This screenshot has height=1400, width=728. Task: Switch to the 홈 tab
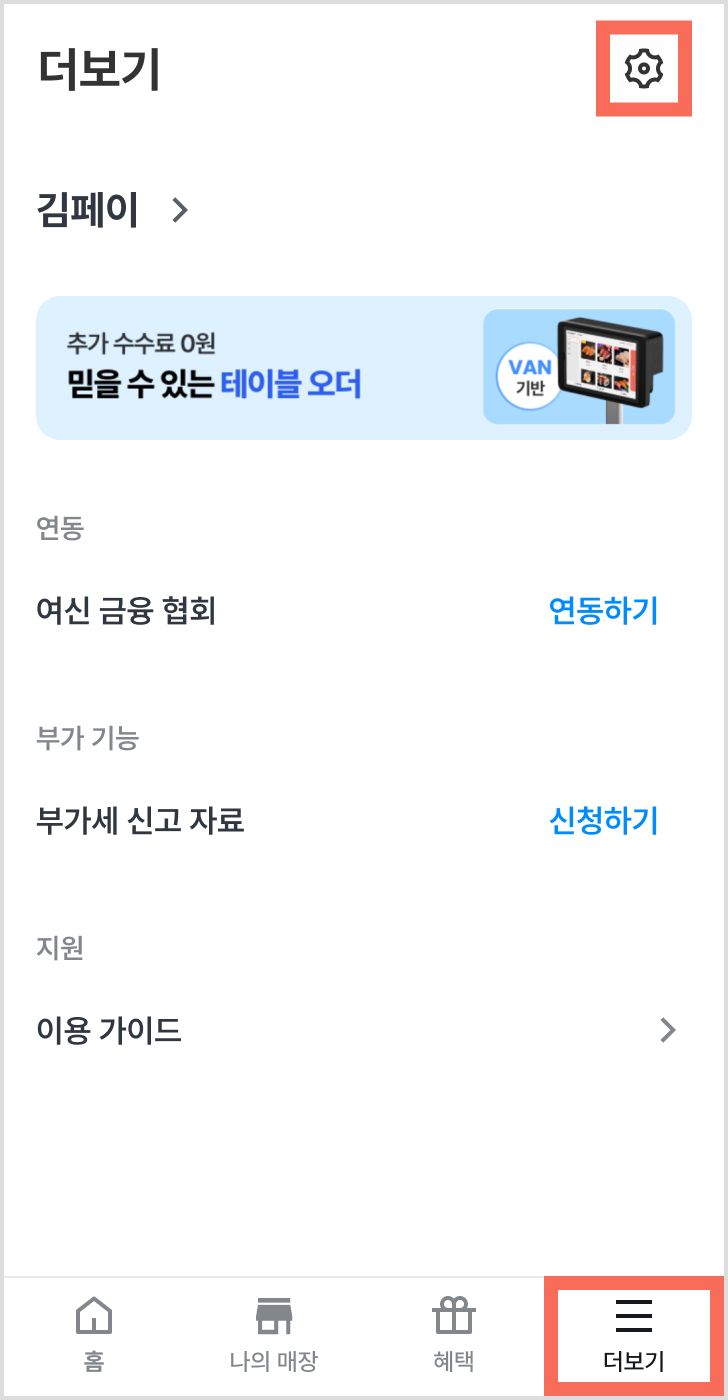(94, 1334)
